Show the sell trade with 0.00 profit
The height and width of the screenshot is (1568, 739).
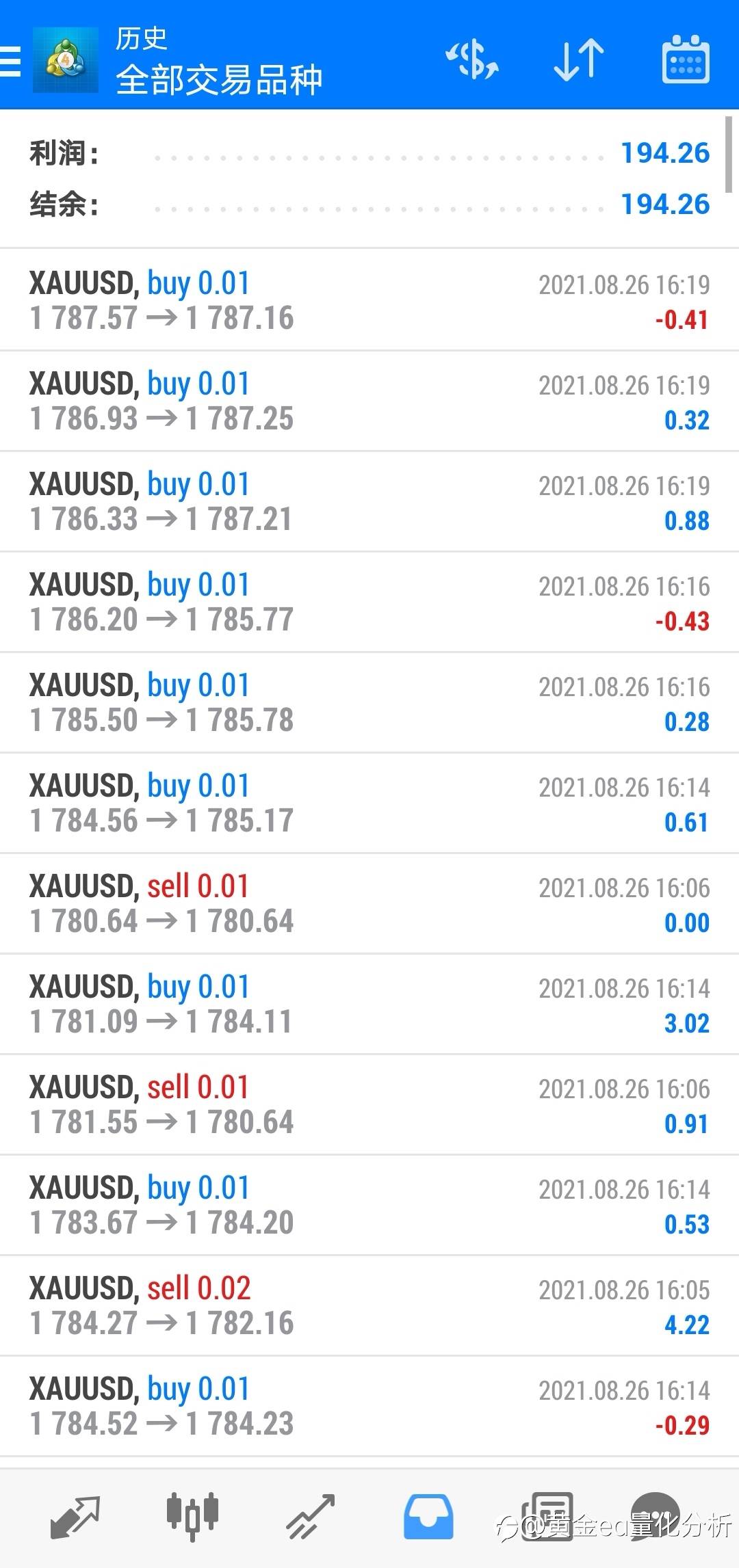(369, 904)
